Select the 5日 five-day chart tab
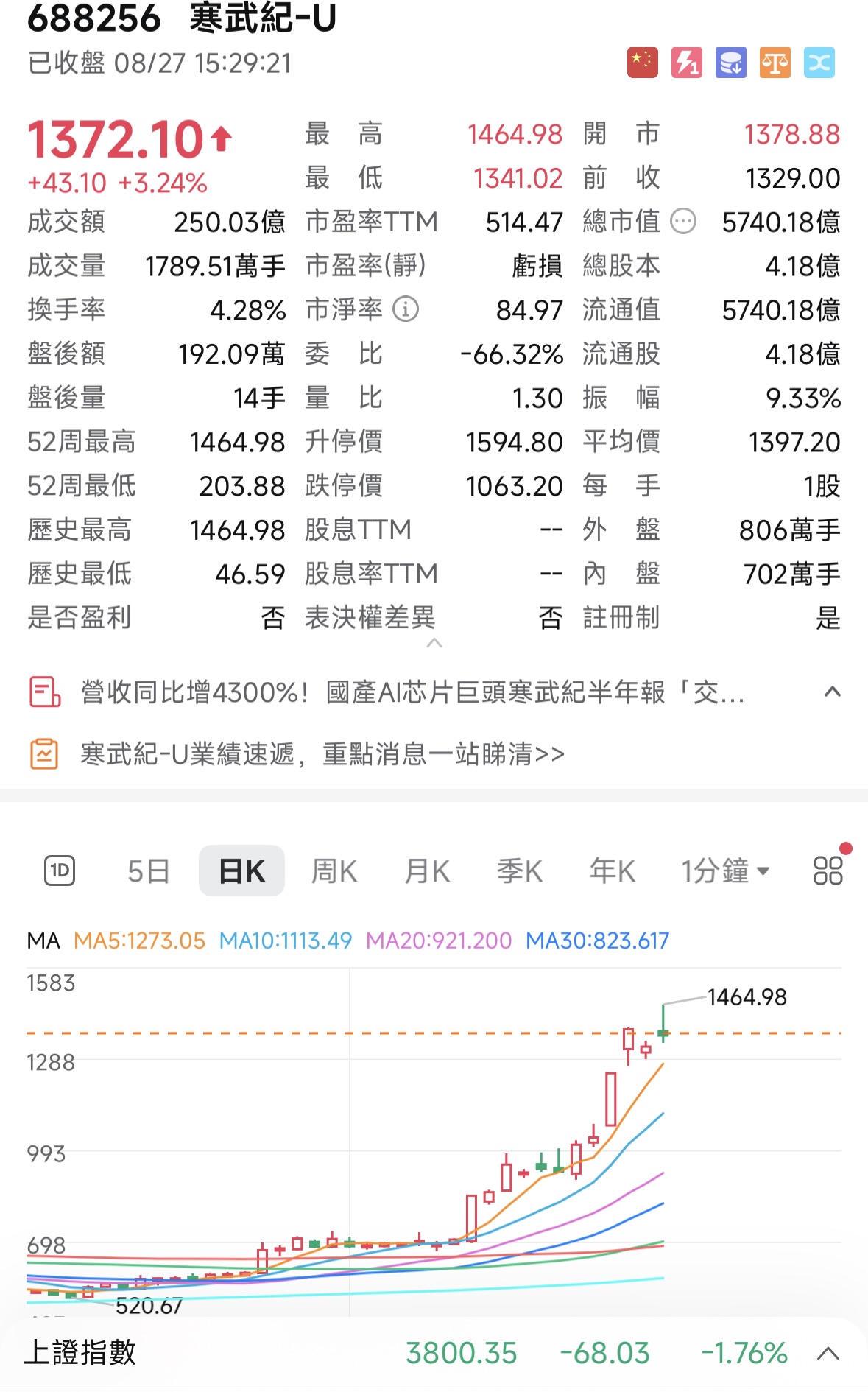The height and width of the screenshot is (1392, 868). (x=148, y=871)
